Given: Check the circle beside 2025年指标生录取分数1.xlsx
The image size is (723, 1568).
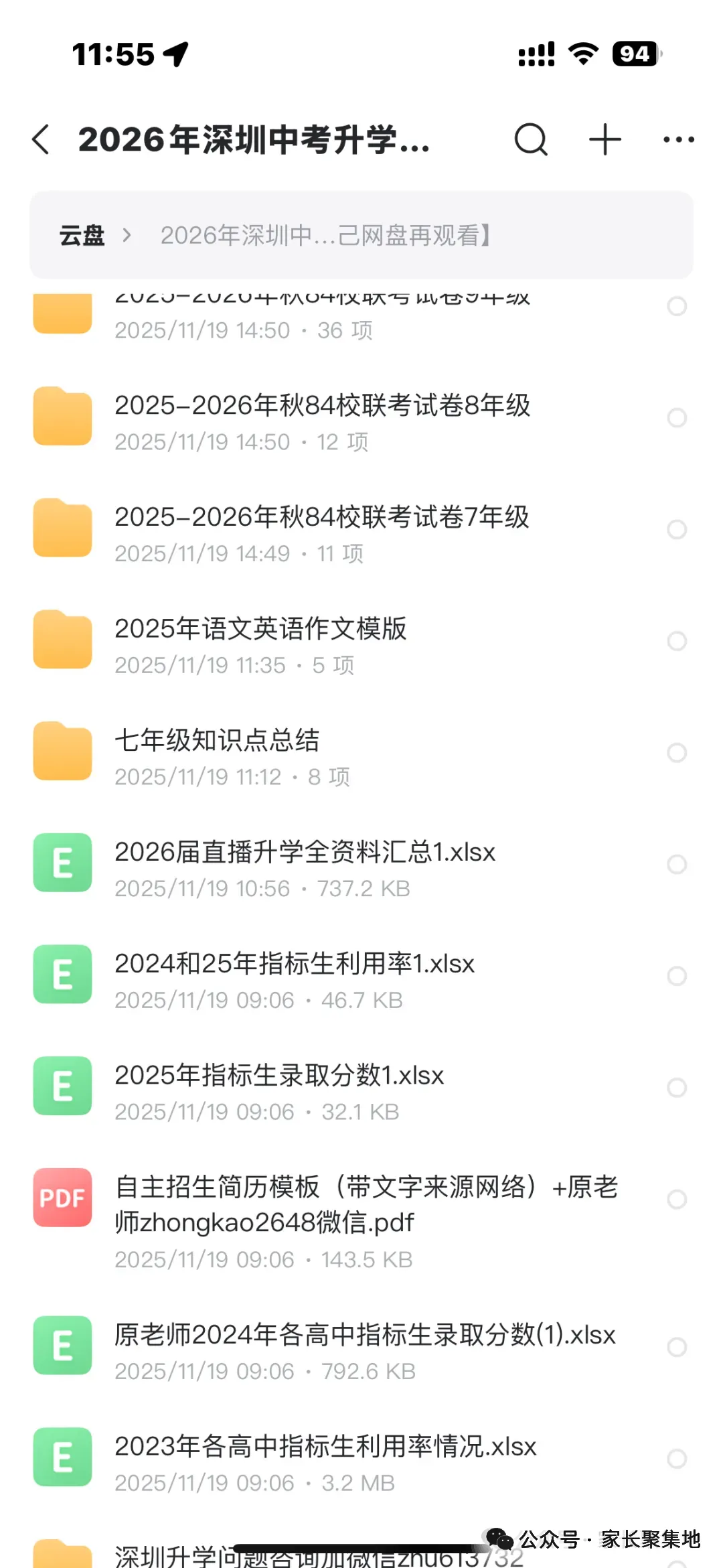Looking at the screenshot, I should pos(677,1088).
